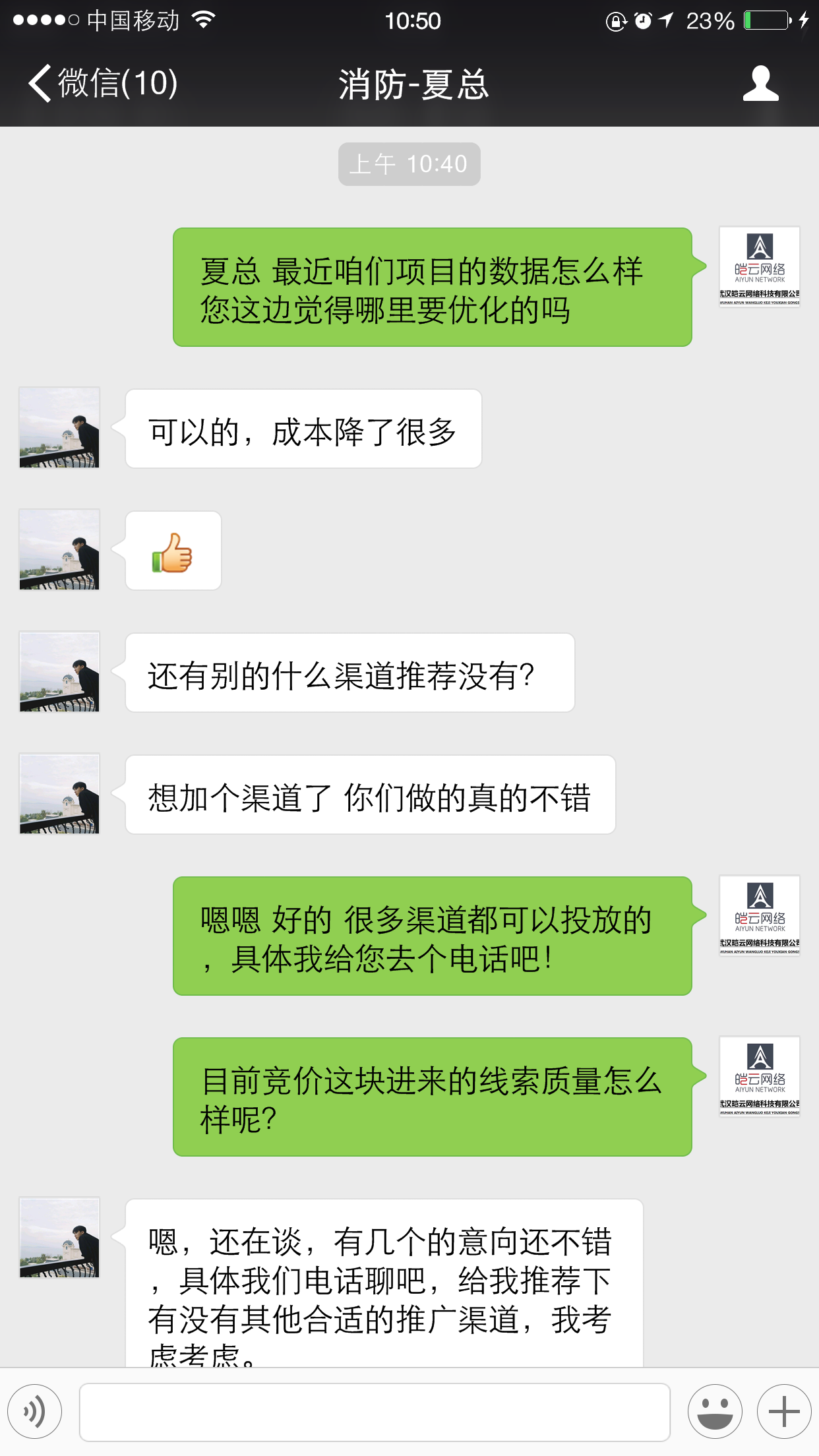This screenshot has width=819, height=1456.
Task: Switch to voice message input
Action: pos(35,1412)
